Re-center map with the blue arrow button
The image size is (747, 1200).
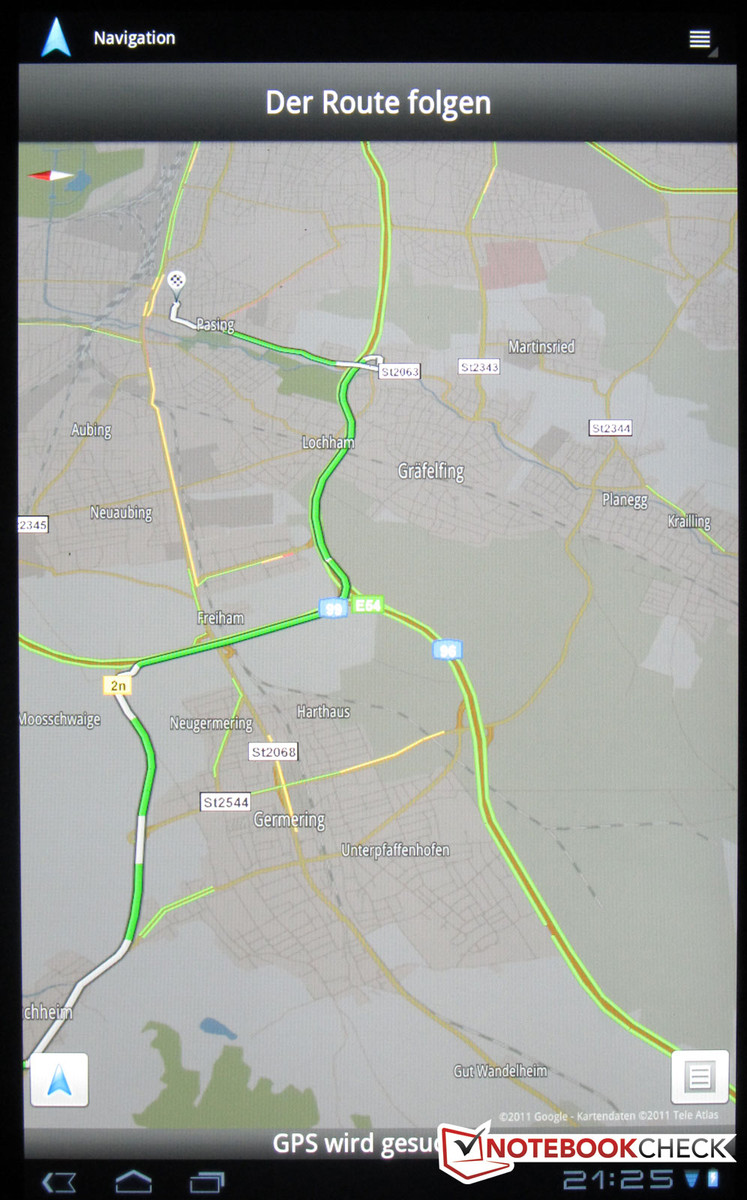click(x=60, y=1080)
